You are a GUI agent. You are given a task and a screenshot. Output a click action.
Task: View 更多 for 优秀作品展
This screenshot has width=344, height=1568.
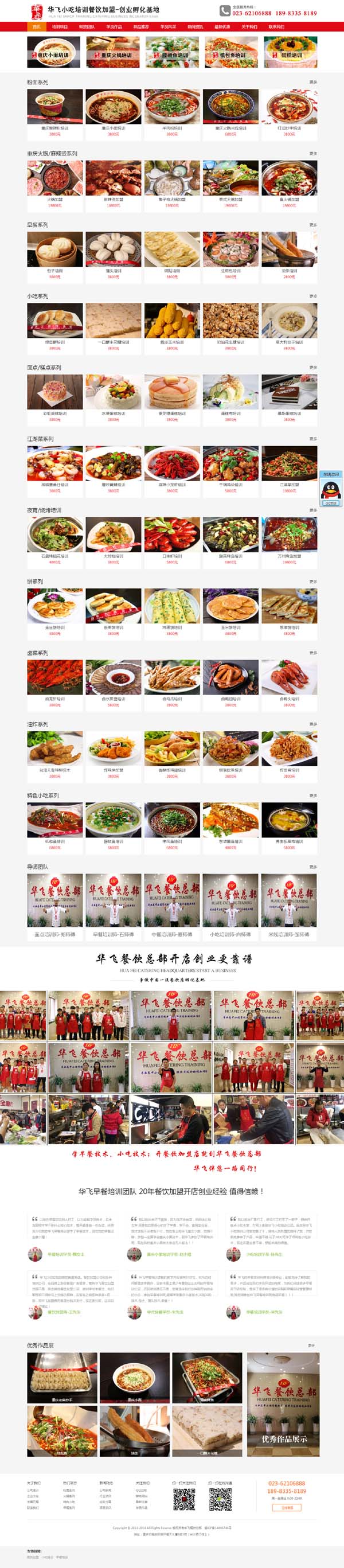[312, 1345]
